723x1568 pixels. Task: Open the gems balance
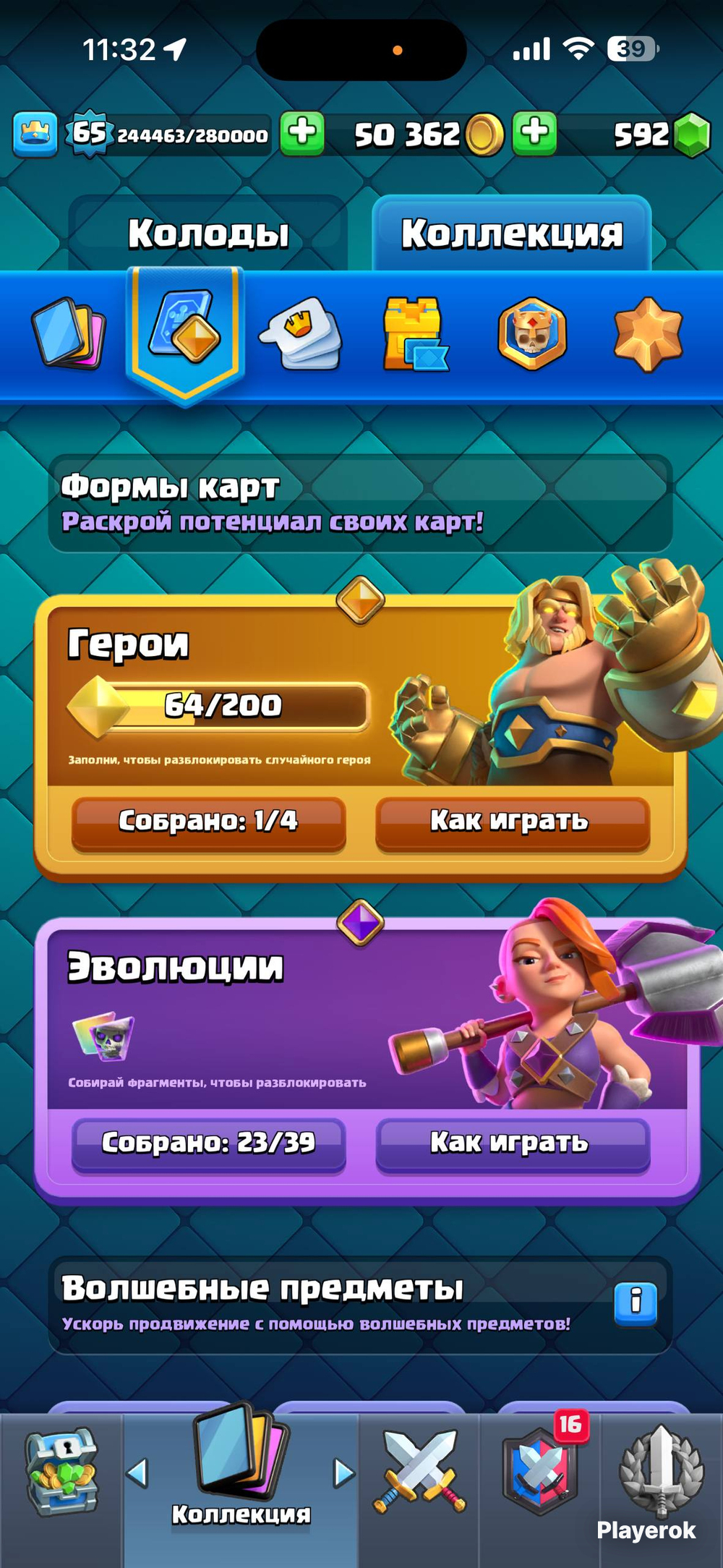tap(659, 135)
